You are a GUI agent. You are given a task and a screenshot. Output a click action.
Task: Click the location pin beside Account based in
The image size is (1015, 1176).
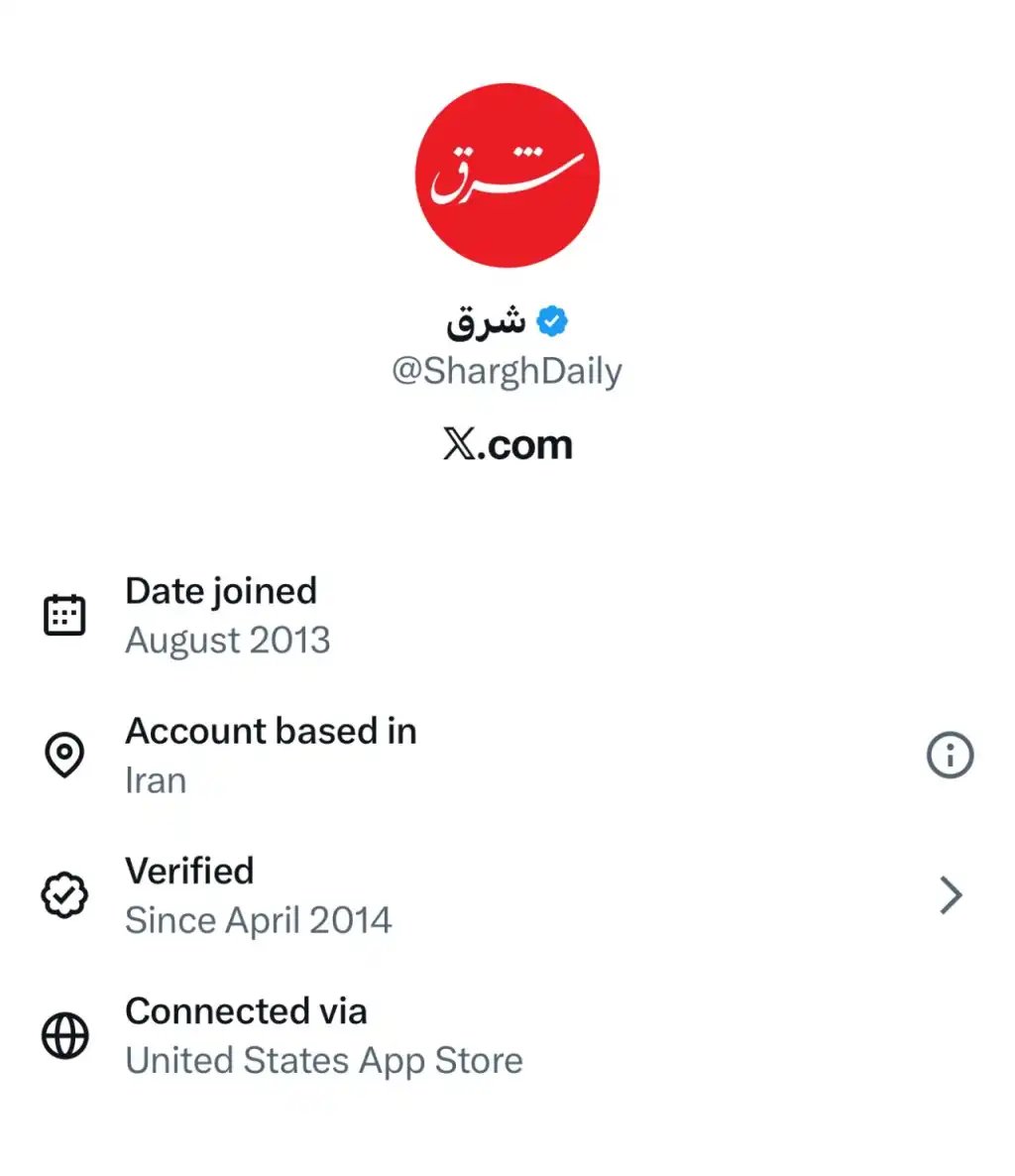(x=63, y=755)
